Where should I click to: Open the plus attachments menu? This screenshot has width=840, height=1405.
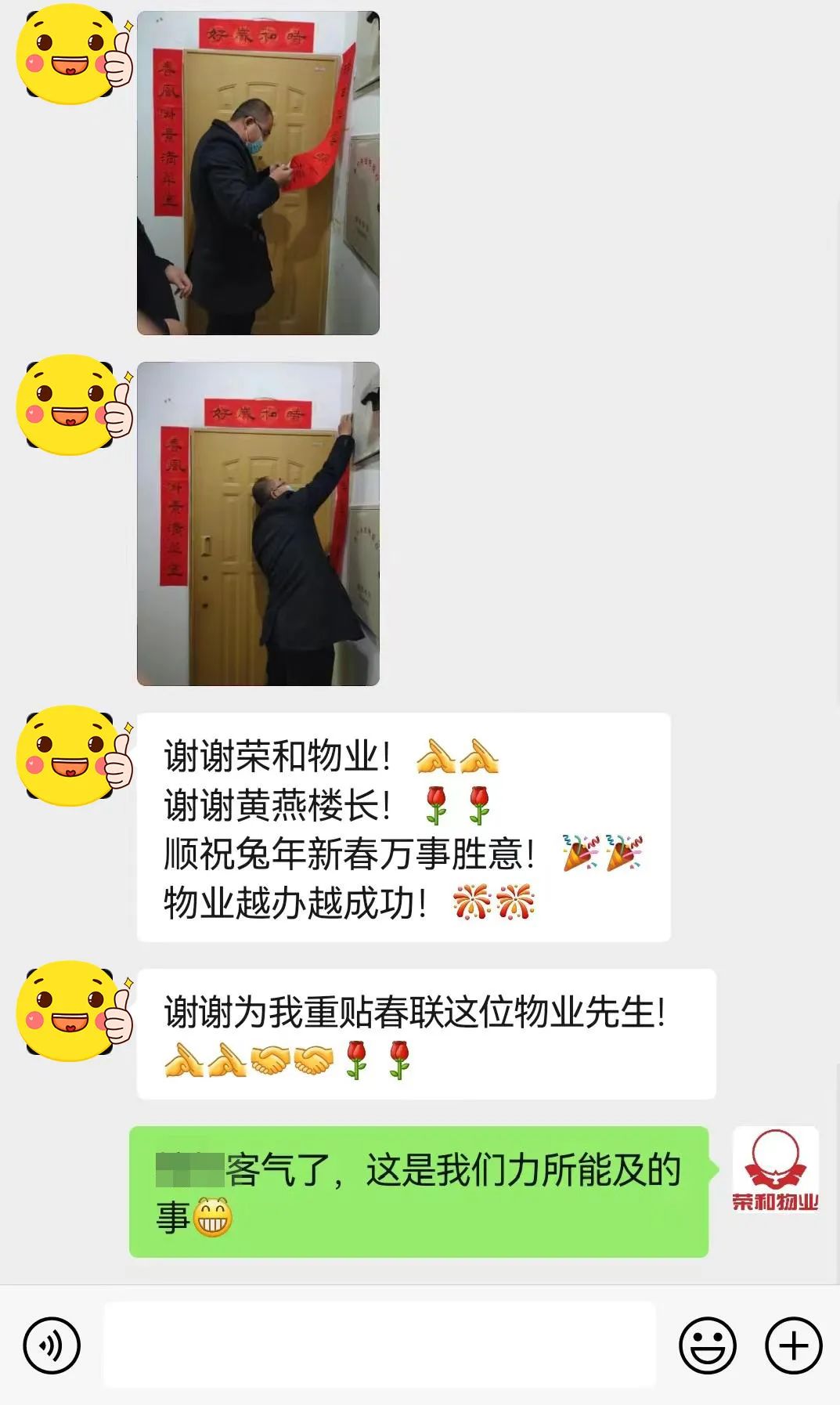(793, 1345)
